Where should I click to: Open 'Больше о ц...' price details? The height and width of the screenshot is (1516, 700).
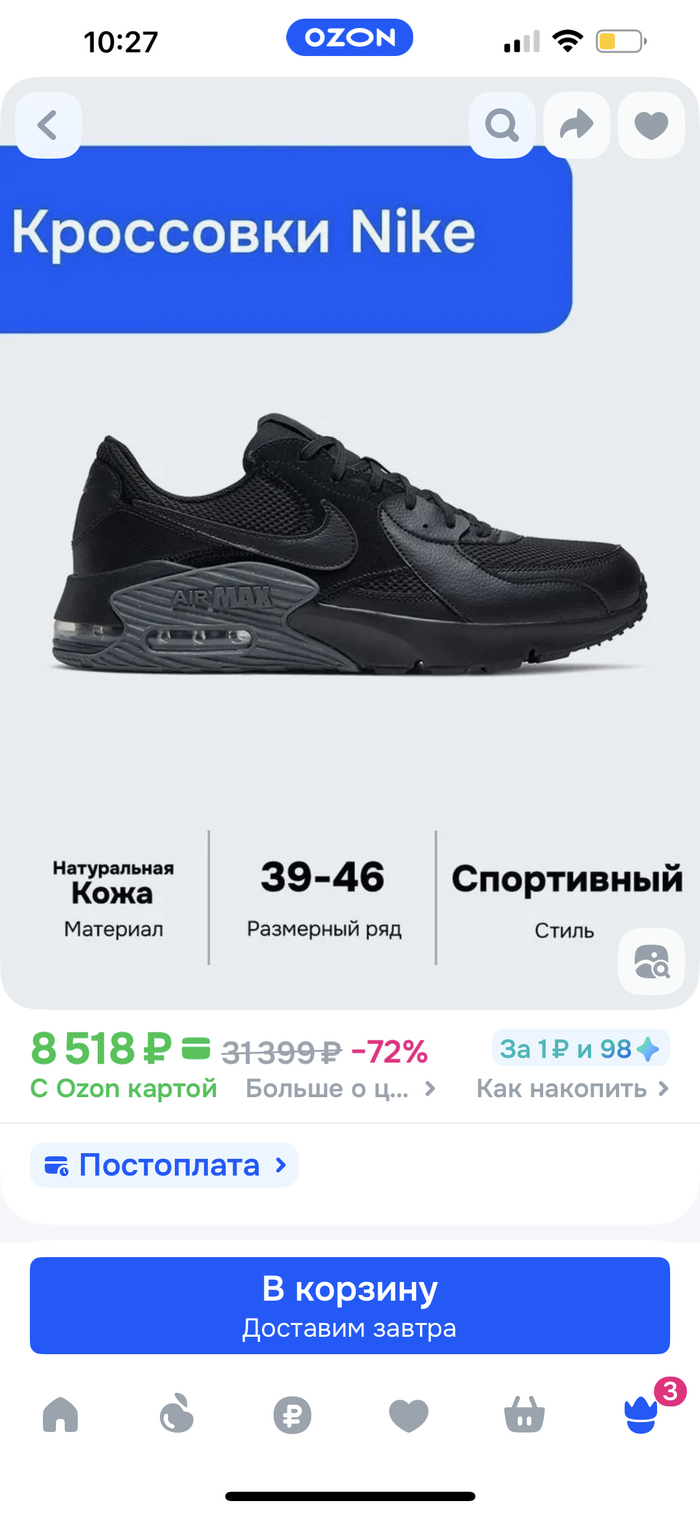coord(340,1088)
